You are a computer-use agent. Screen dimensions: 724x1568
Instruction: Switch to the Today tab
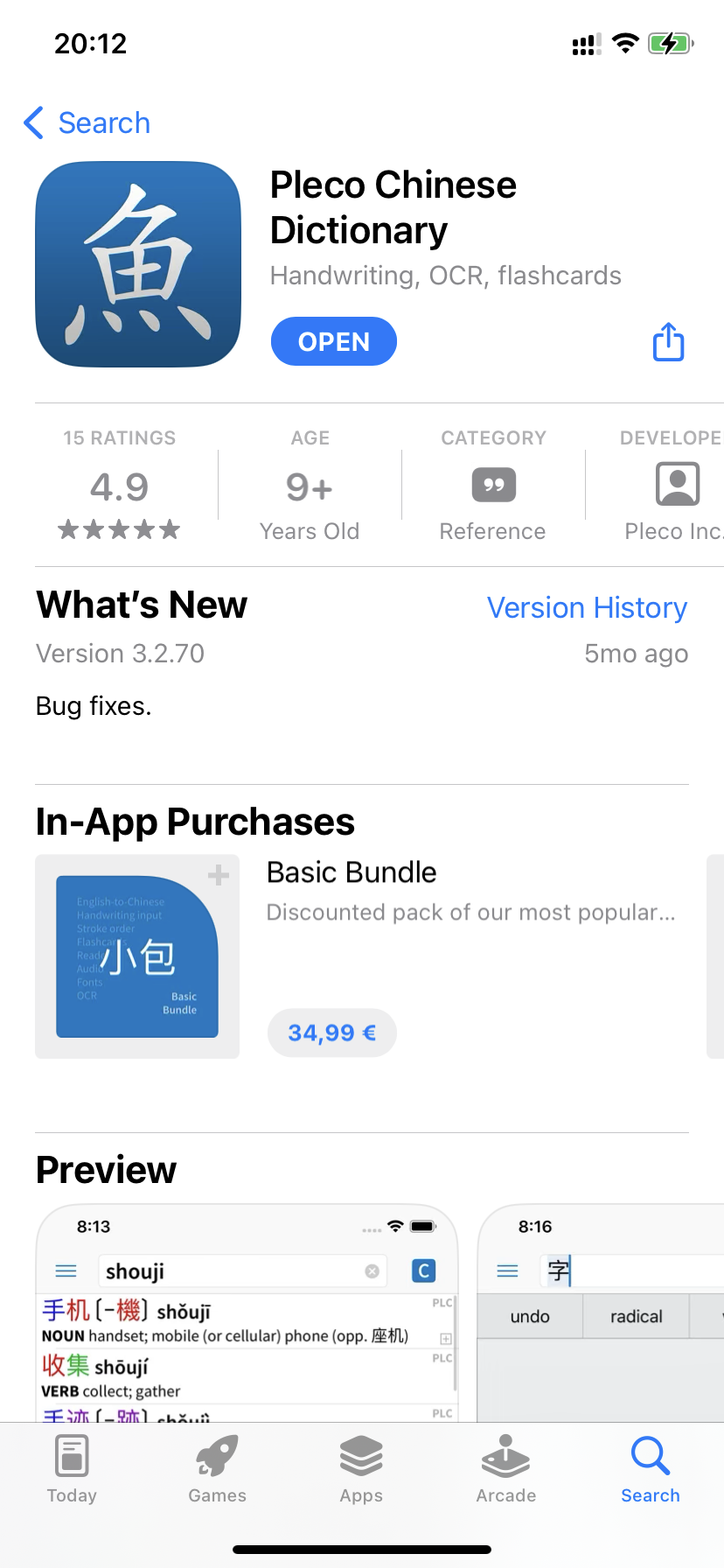[x=72, y=1470]
